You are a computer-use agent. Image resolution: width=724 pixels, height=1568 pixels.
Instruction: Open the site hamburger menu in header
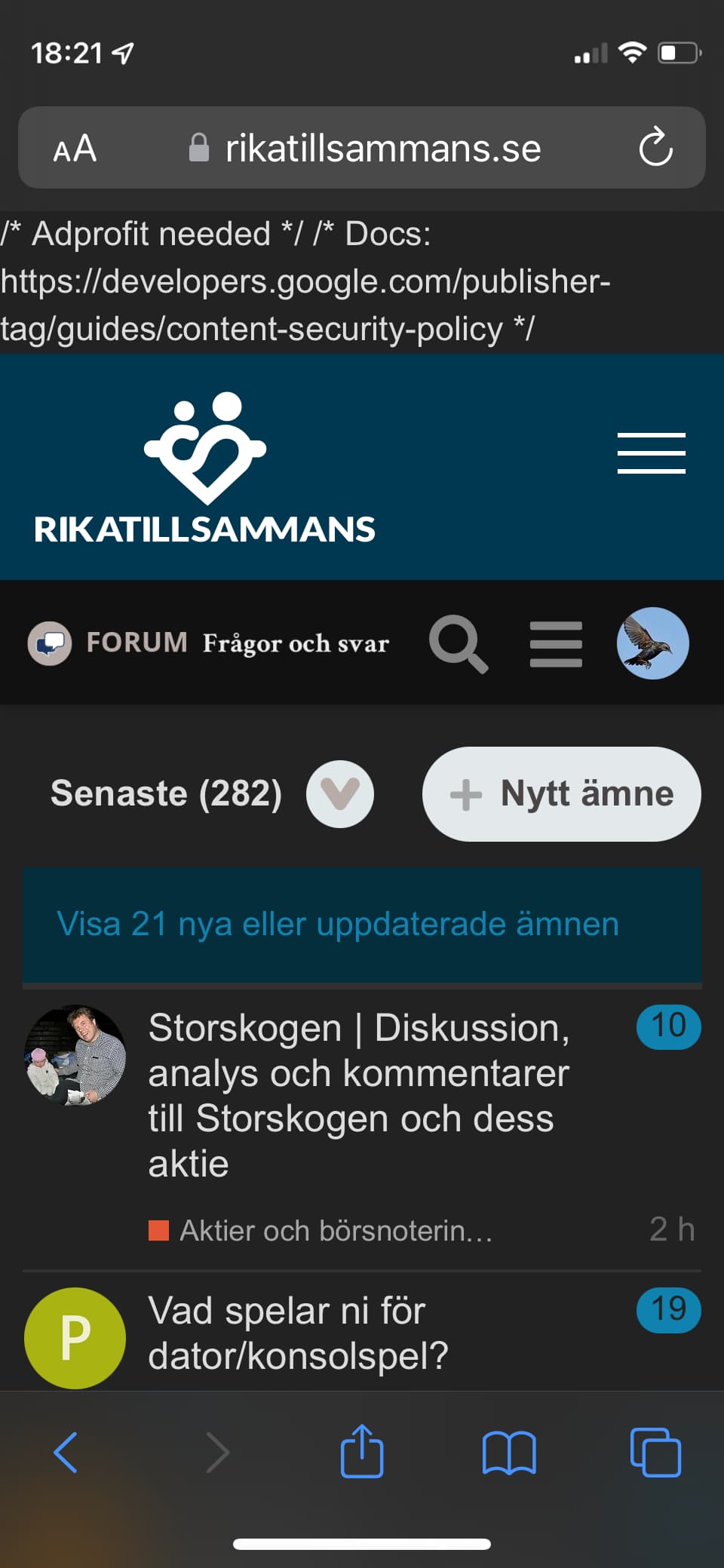tap(651, 453)
